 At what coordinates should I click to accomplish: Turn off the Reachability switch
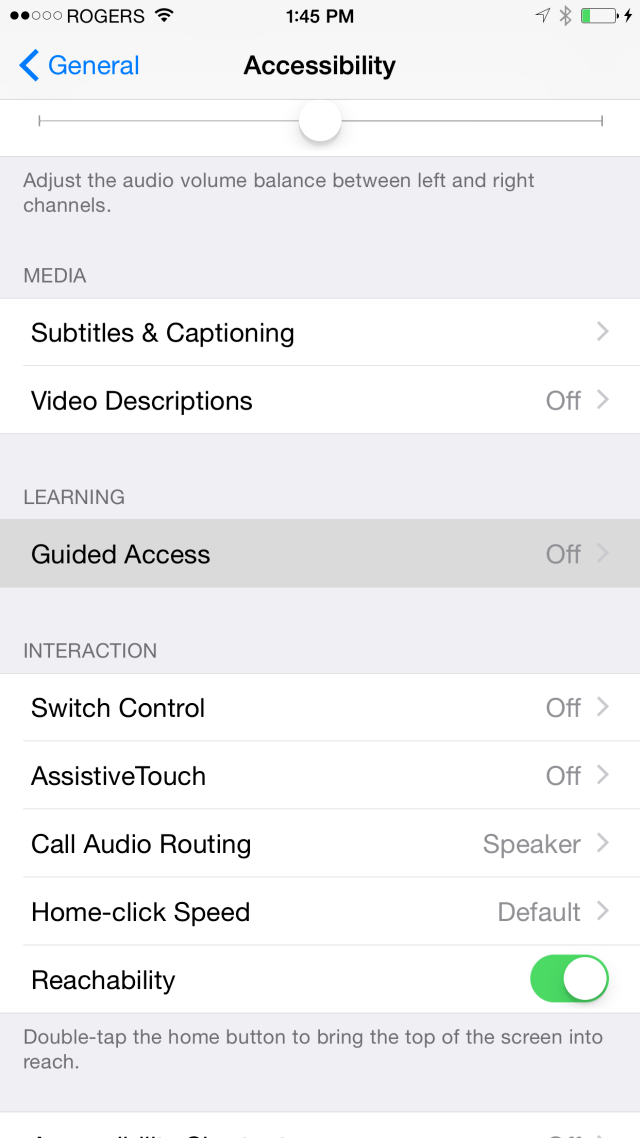pyautogui.click(x=569, y=980)
